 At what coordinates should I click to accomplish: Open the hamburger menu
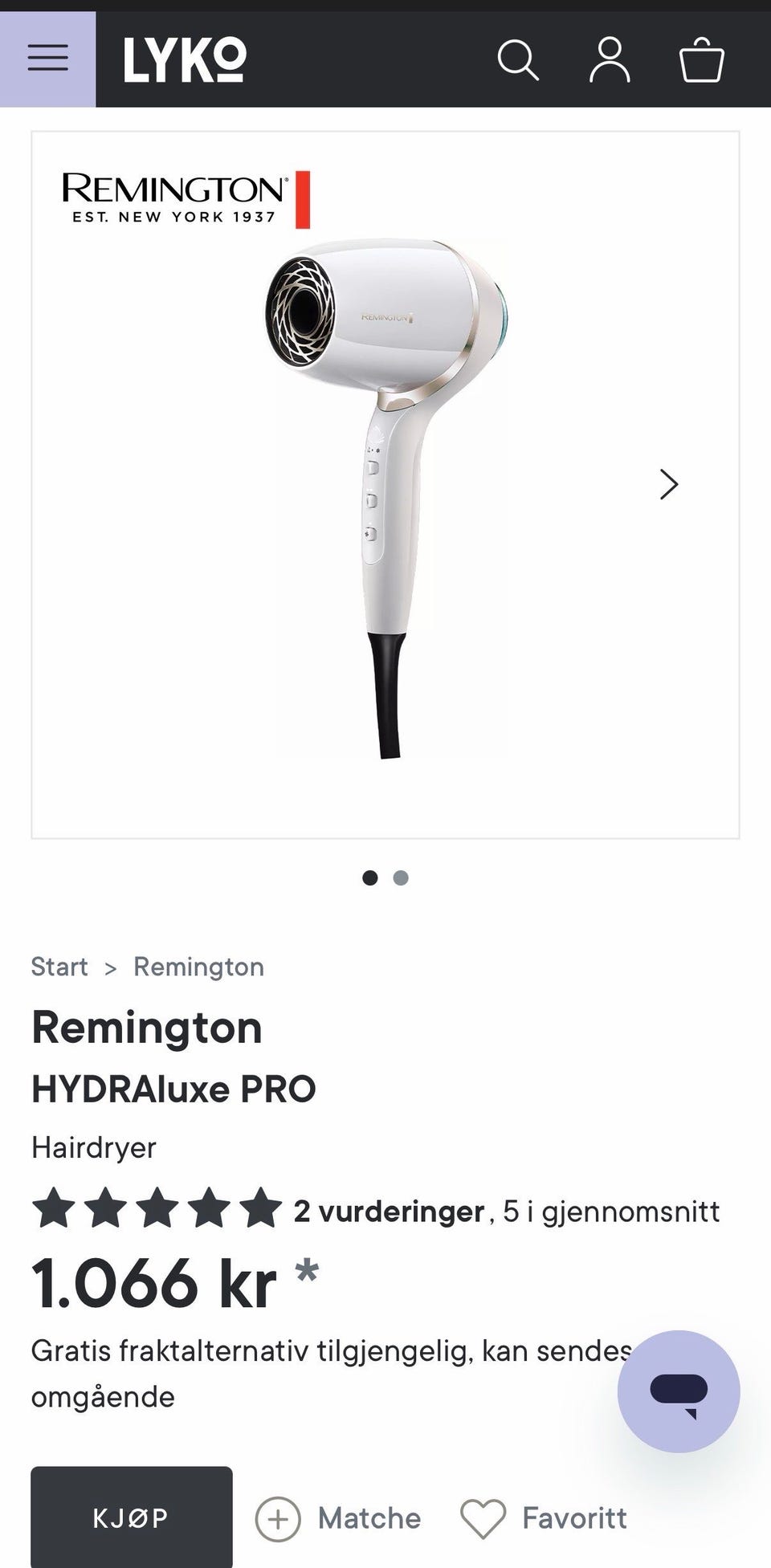pos(47,59)
